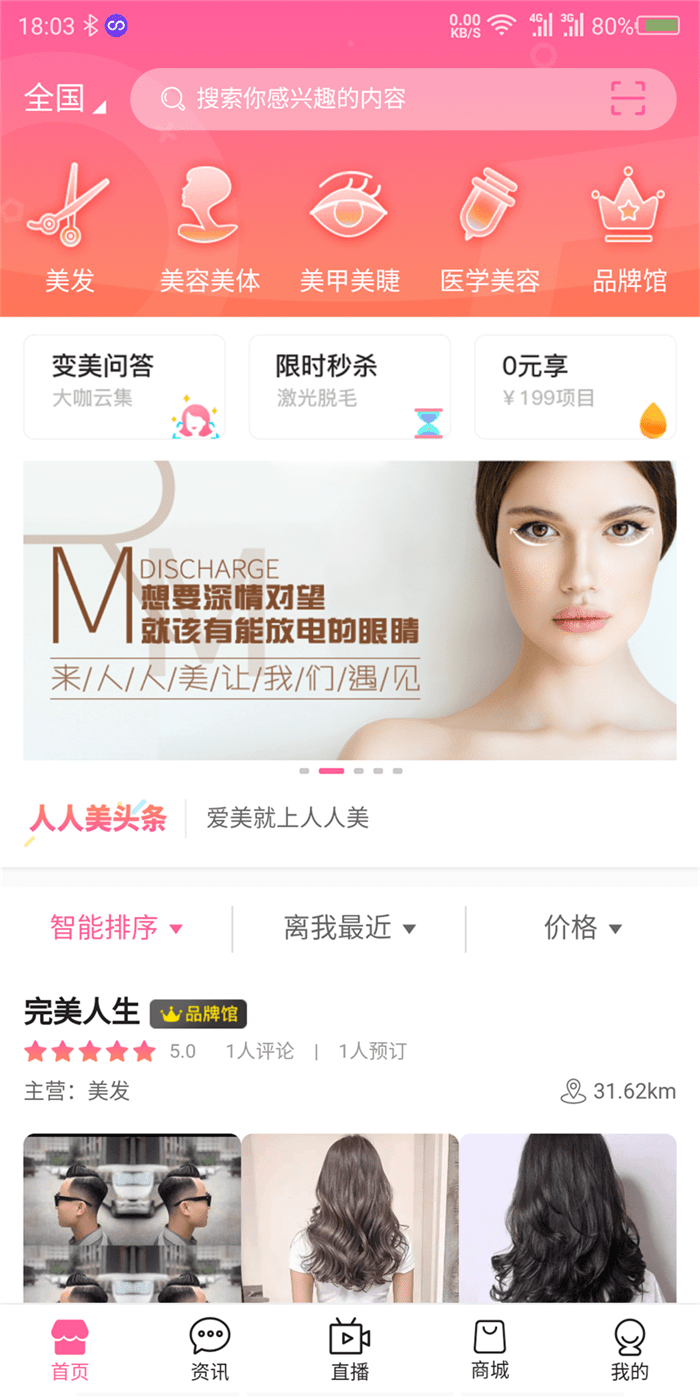The image size is (700, 1400).
Task: Open the 全国 location selector
Action: pos(64,99)
